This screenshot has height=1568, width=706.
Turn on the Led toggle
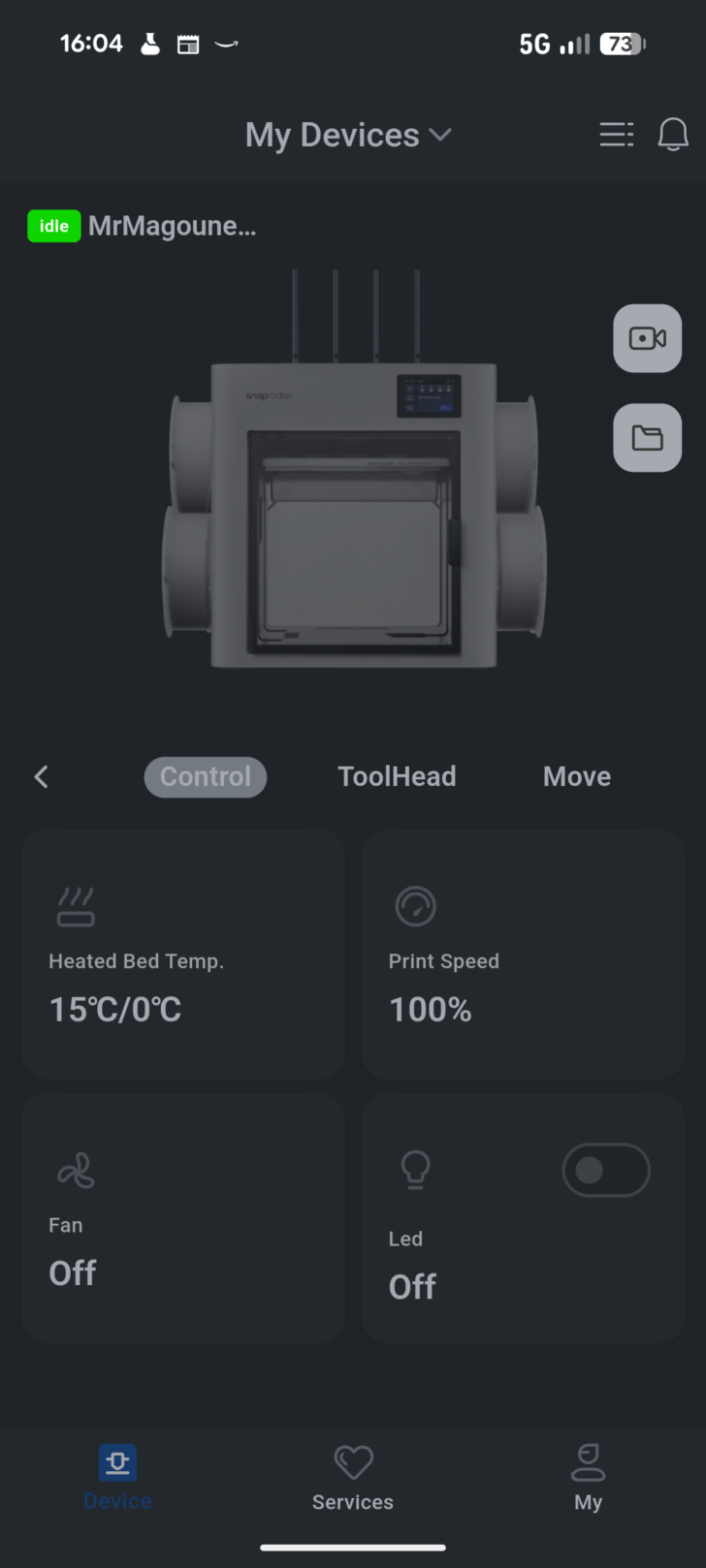[605, 1170]
